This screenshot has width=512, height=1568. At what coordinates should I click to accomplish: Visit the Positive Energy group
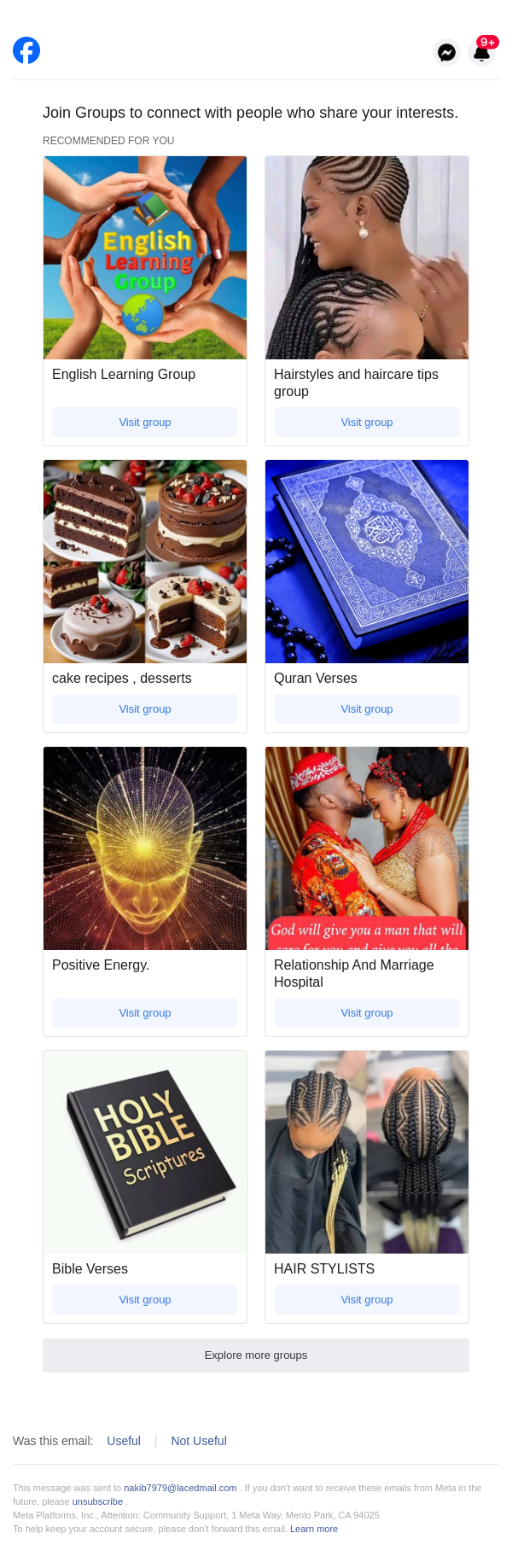145,1013
